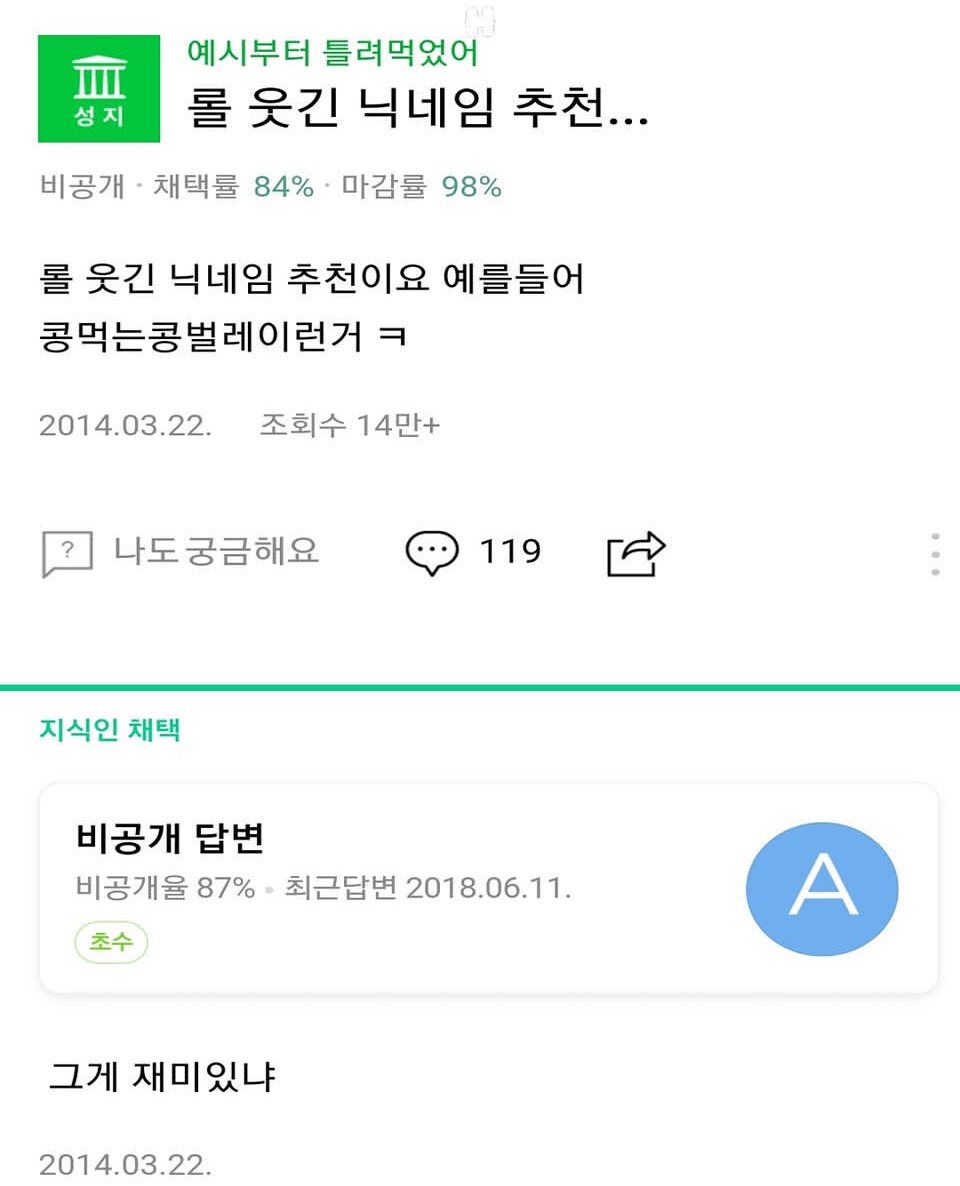Open the three-dot overflow menu

click(x=935, y=554)
